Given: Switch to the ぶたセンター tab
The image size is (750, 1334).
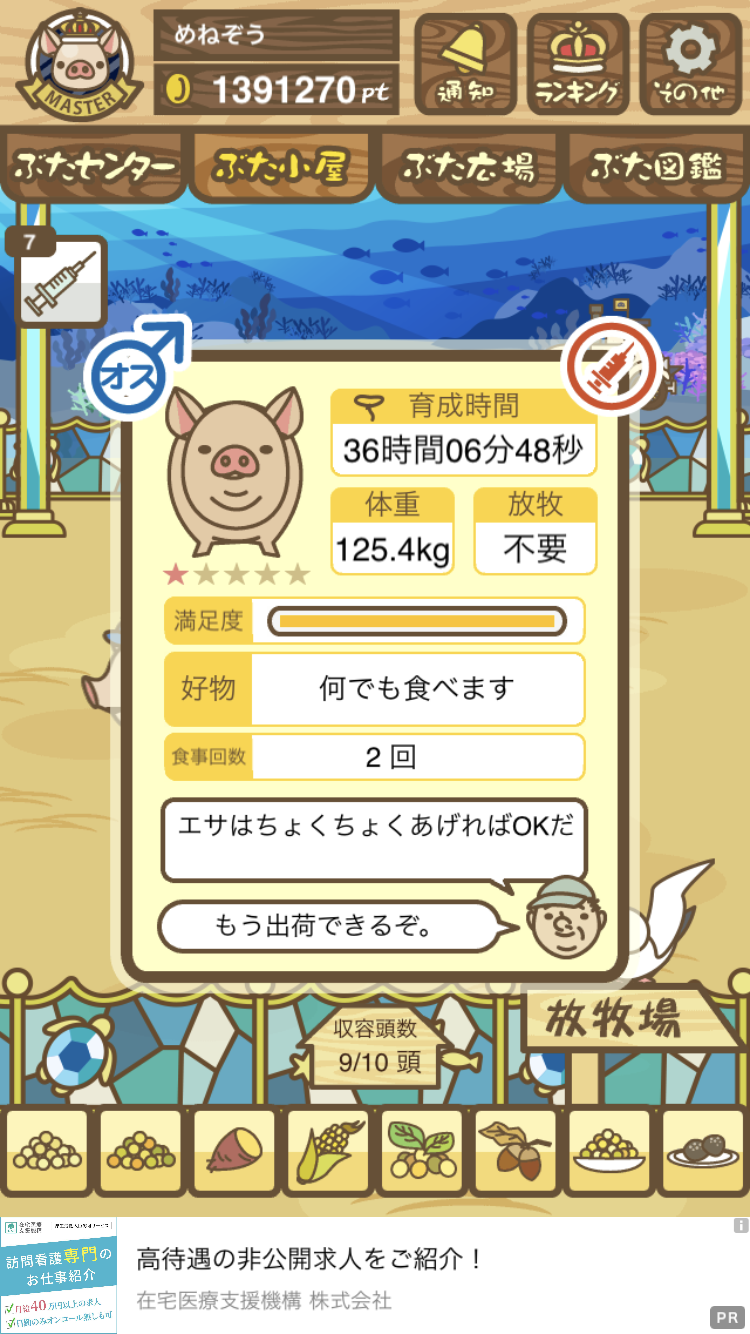Looking at the screenshot, I should click(94, 166).
